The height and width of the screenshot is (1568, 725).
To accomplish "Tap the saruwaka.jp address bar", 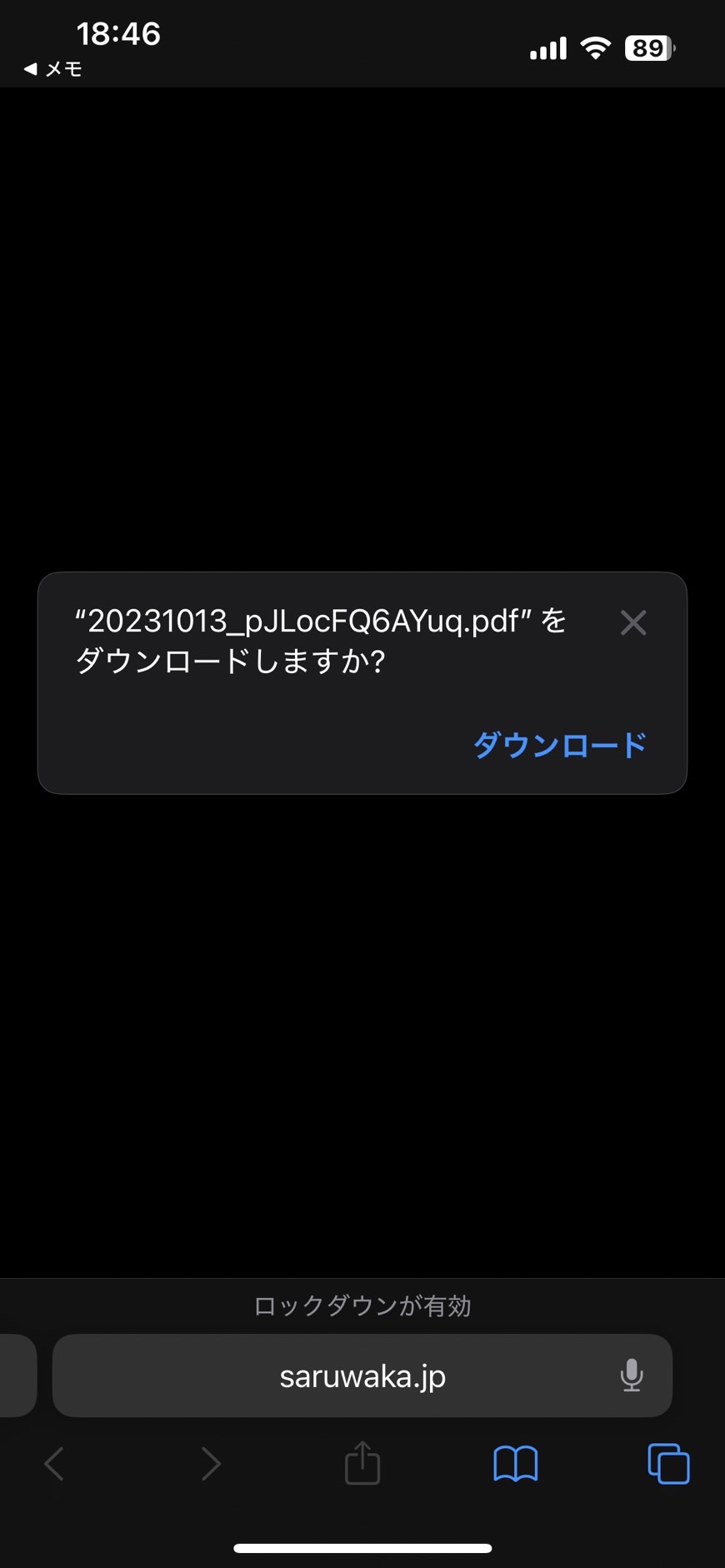I will tap(362, 1376).
